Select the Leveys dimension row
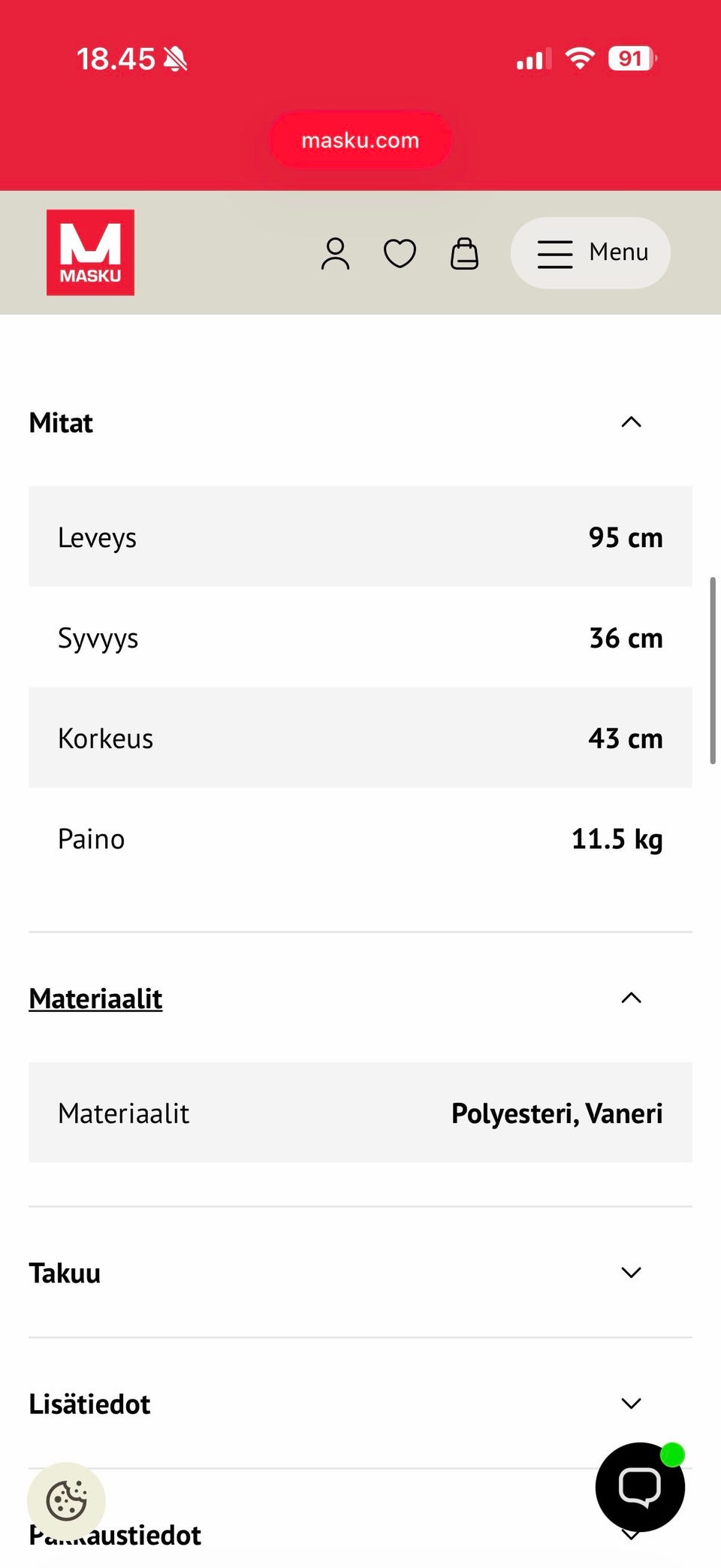The width and height of the screenshot is (721, 1568). 360,536
